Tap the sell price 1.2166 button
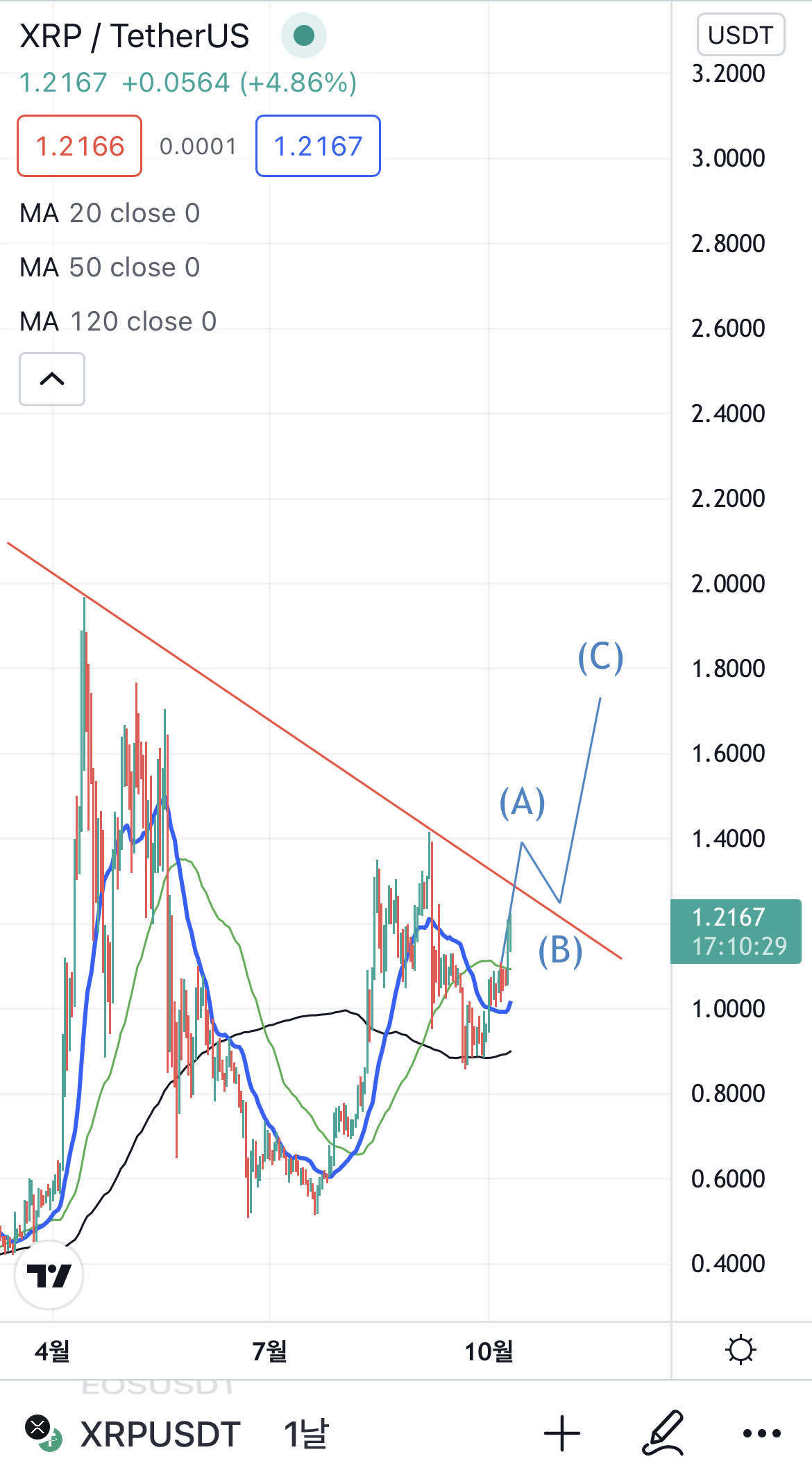The height and width of the screenshot is (1468, 812). click(79, 146)
